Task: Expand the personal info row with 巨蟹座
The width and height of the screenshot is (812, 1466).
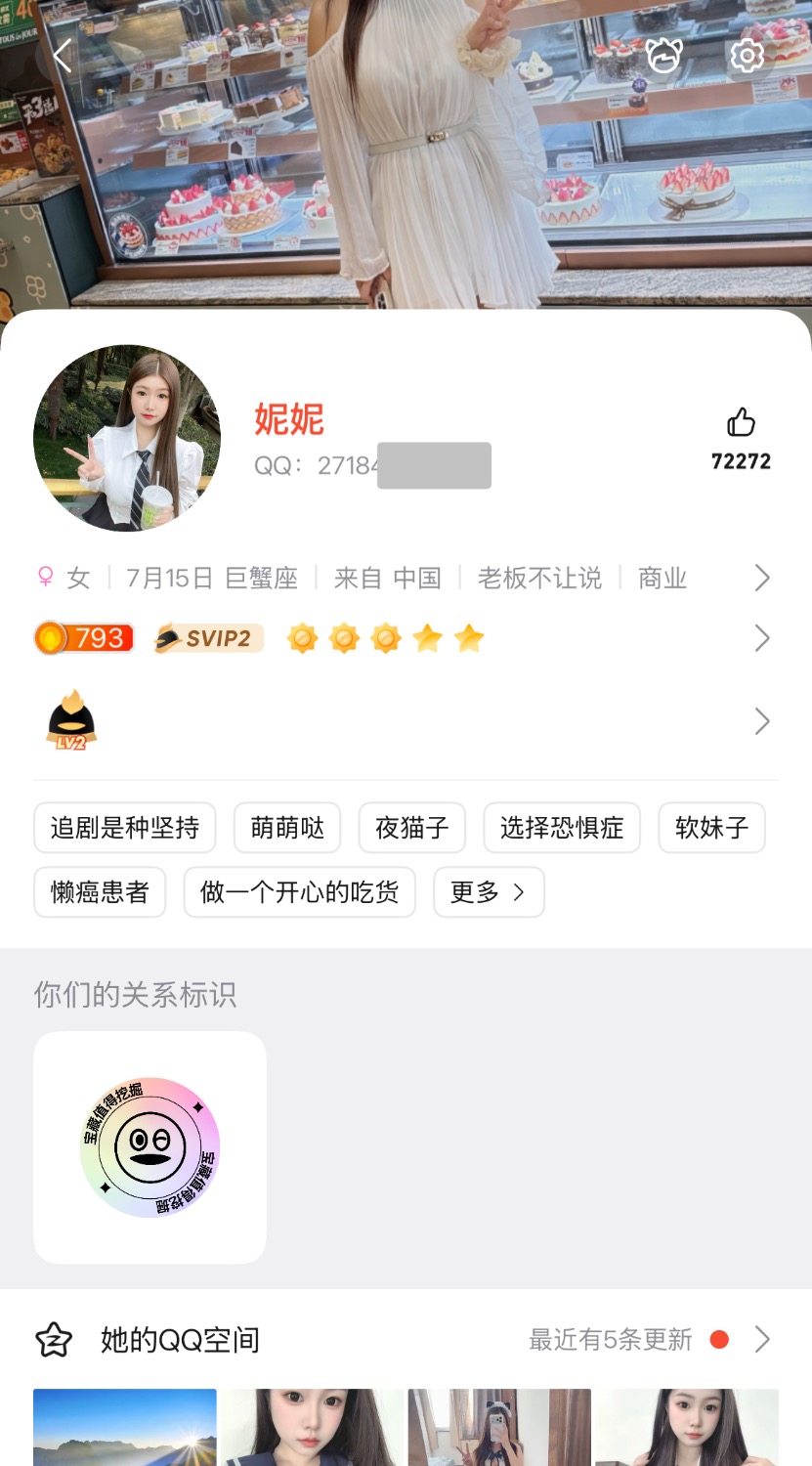Action: point(761,579)
